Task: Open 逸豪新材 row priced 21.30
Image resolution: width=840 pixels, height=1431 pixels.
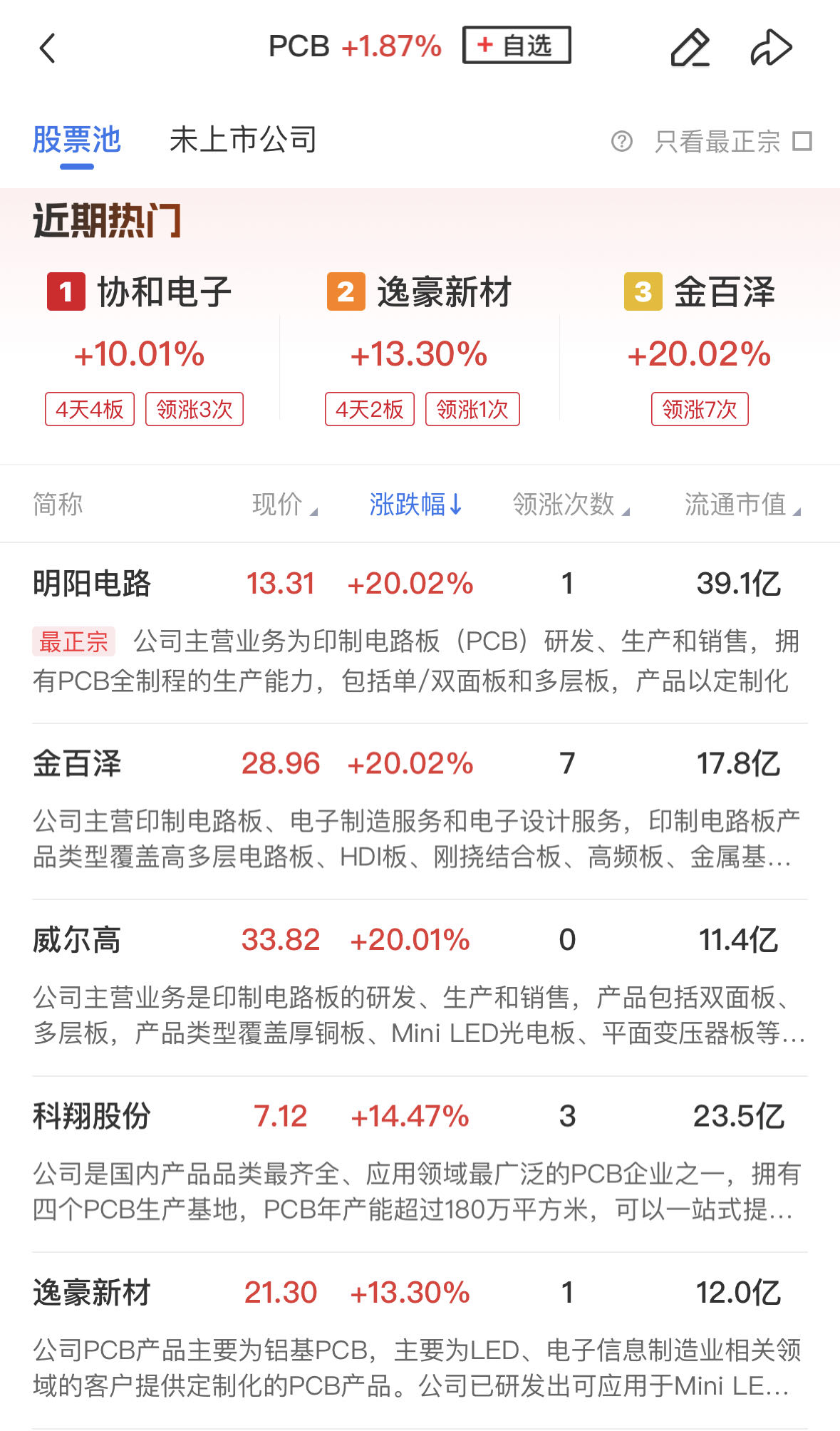Action: pos(93,1293)
